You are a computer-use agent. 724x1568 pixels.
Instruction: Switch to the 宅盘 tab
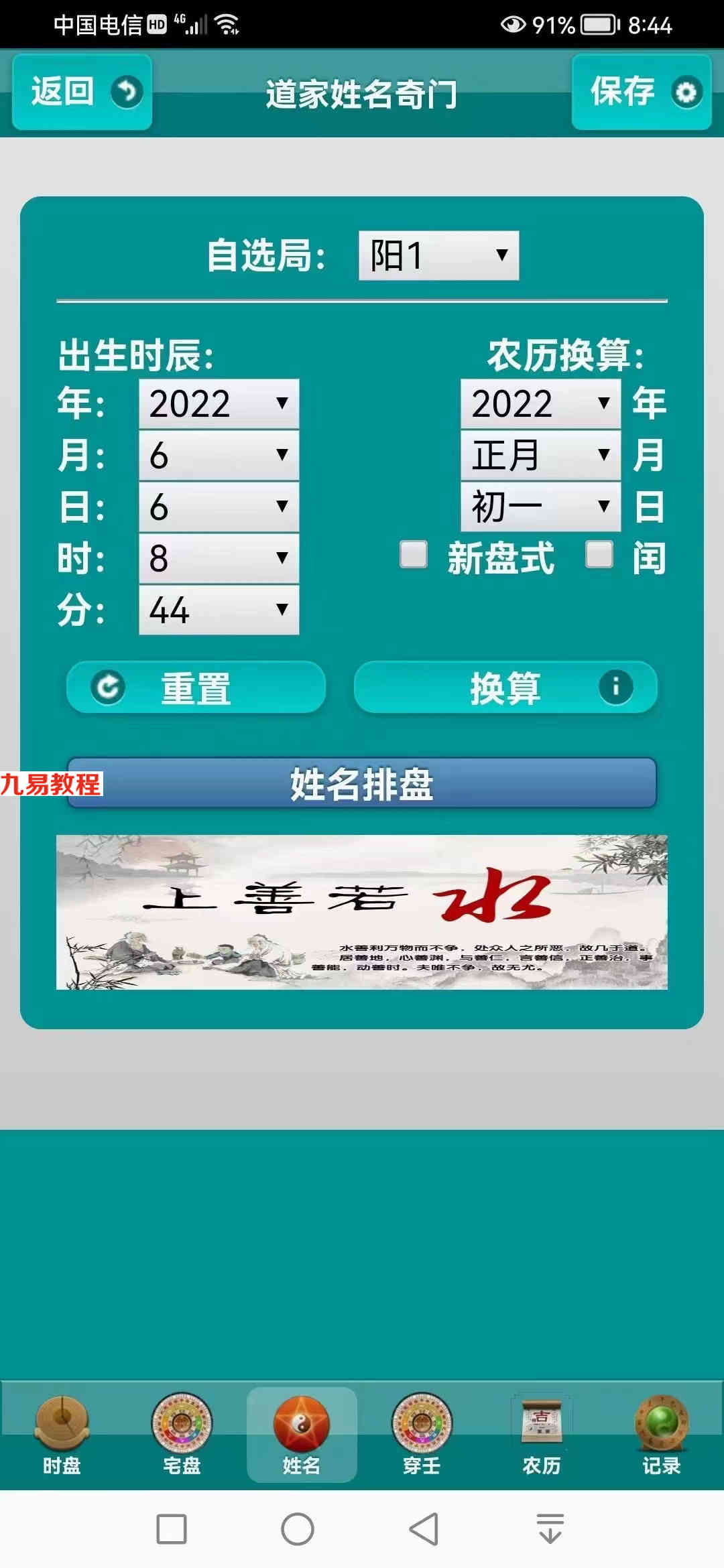point(182,1435)
